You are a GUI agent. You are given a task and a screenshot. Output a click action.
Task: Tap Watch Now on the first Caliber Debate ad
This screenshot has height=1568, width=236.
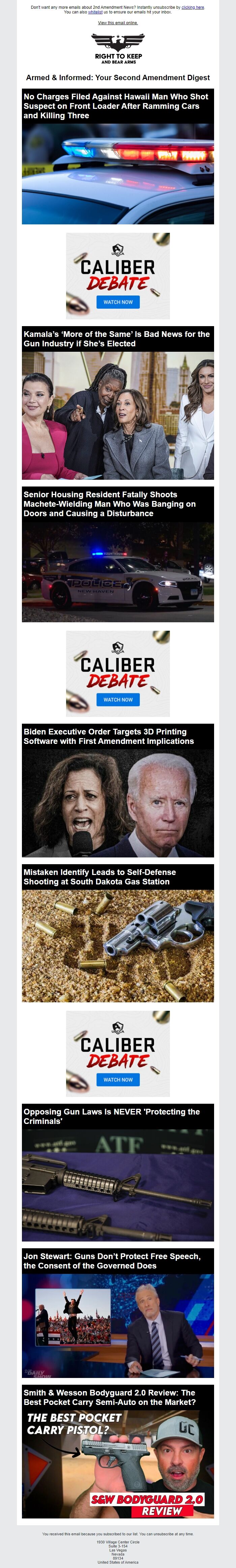click(x=118, y=302)
